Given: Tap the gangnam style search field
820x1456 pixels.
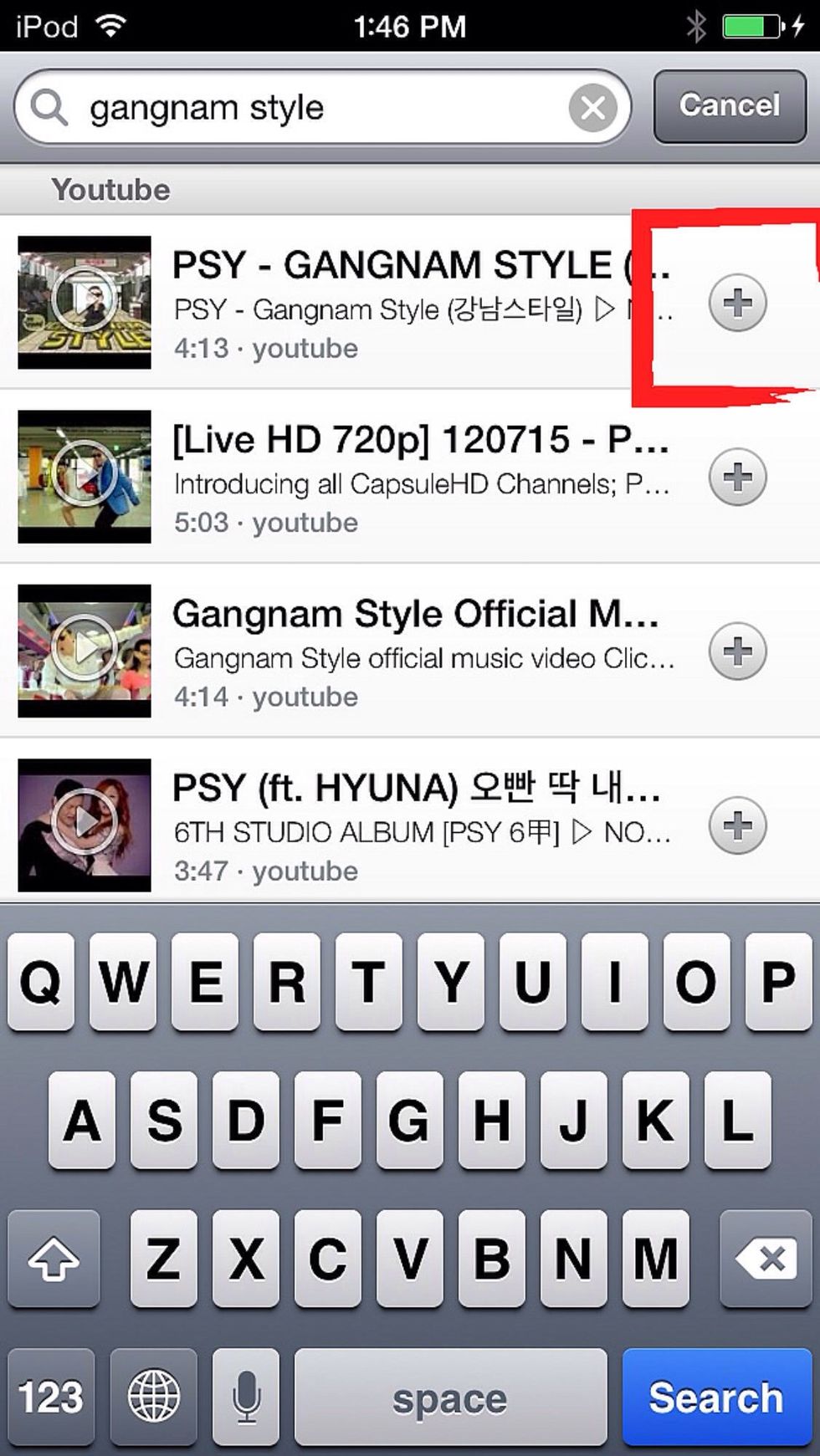Looking at the screenshot, I should [322, 108].
